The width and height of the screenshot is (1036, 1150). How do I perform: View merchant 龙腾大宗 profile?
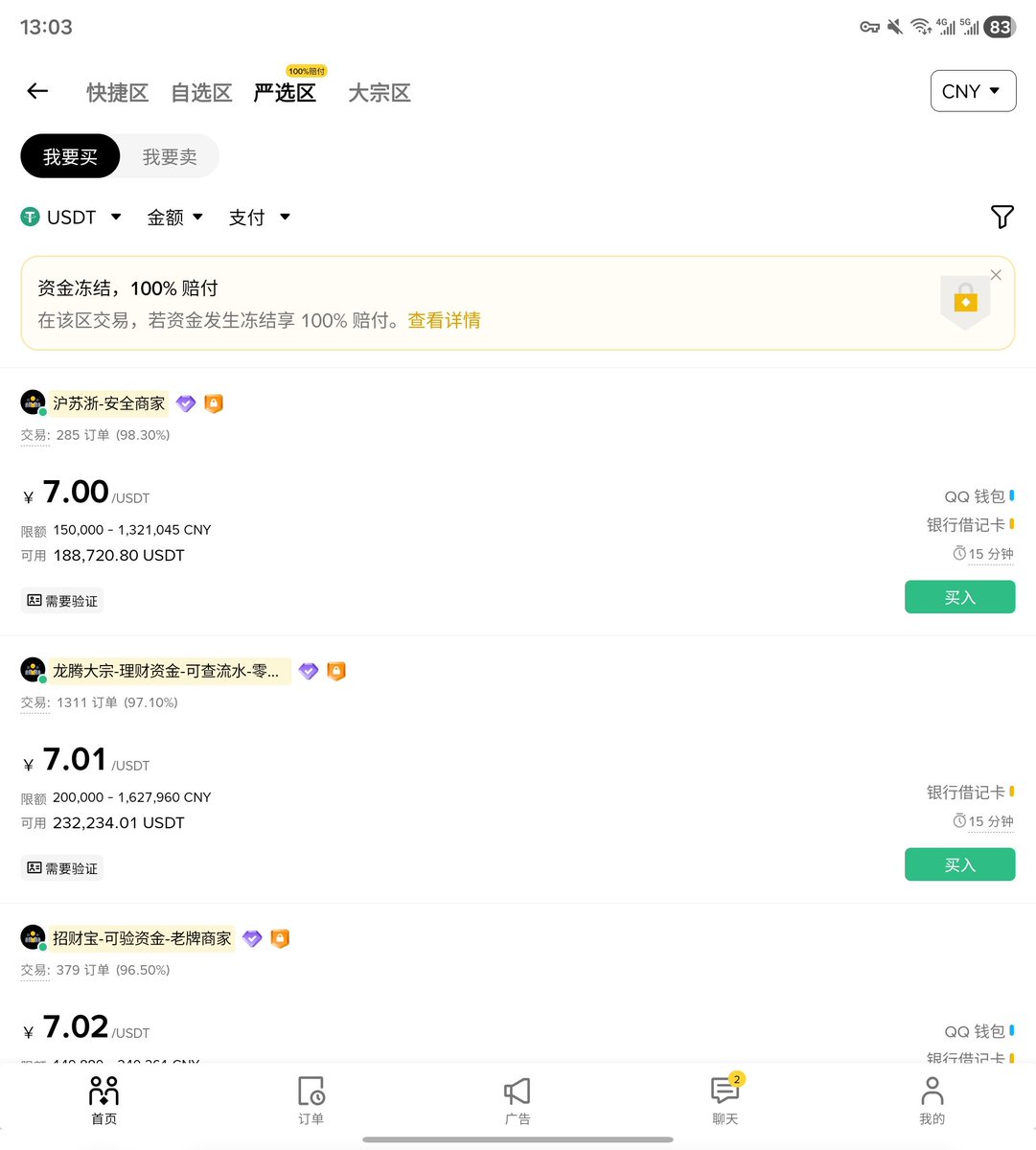point(165,671)
